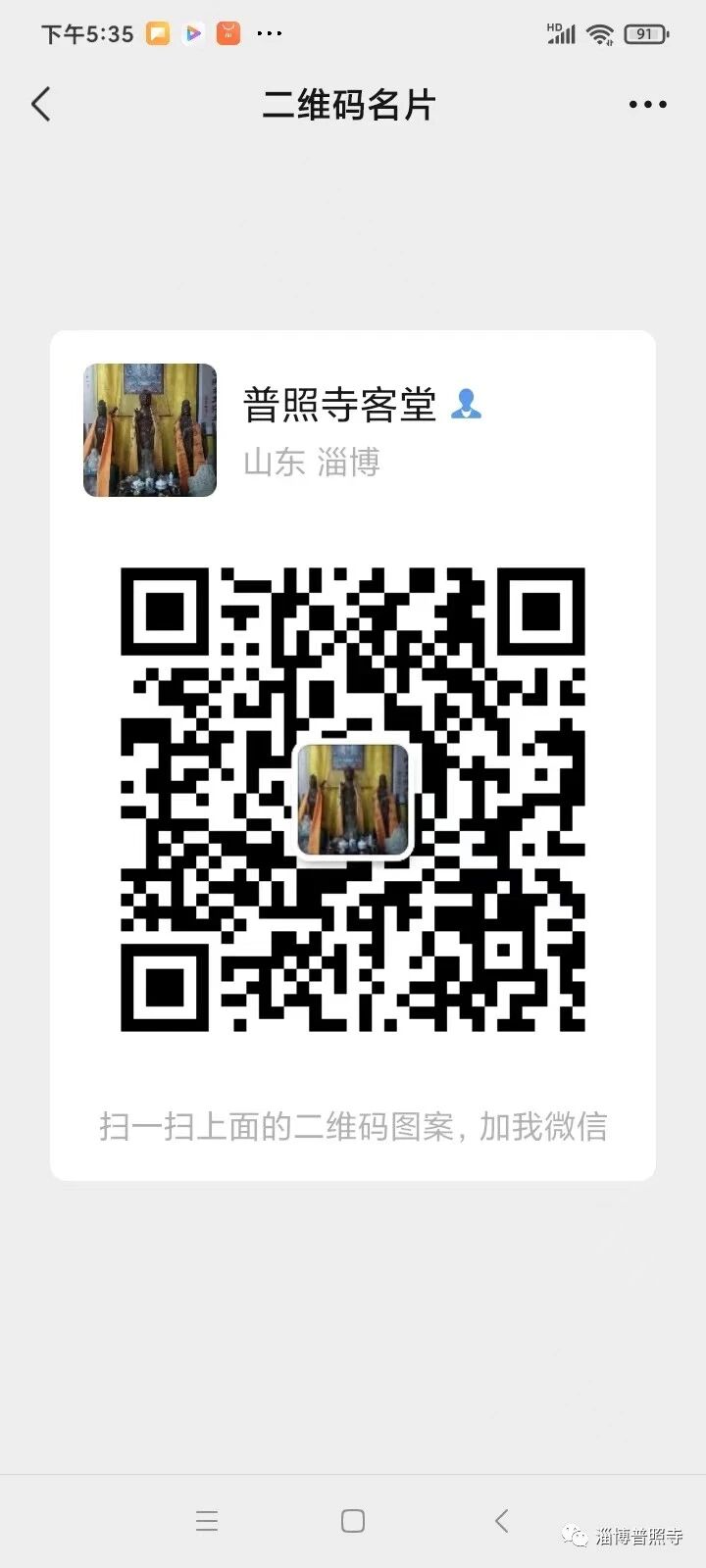Tap the back arrow to leave QR card

tap(40, 103)
